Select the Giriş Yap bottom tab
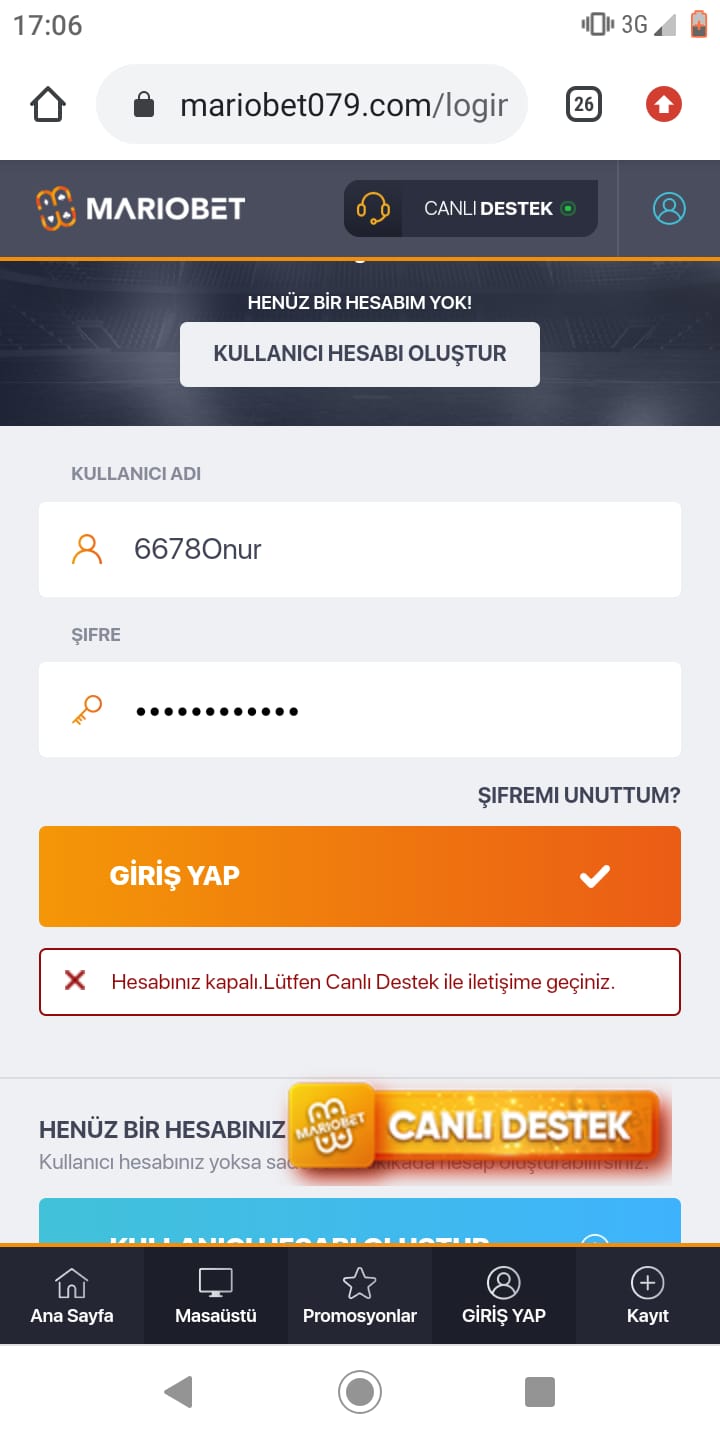 504,1296
